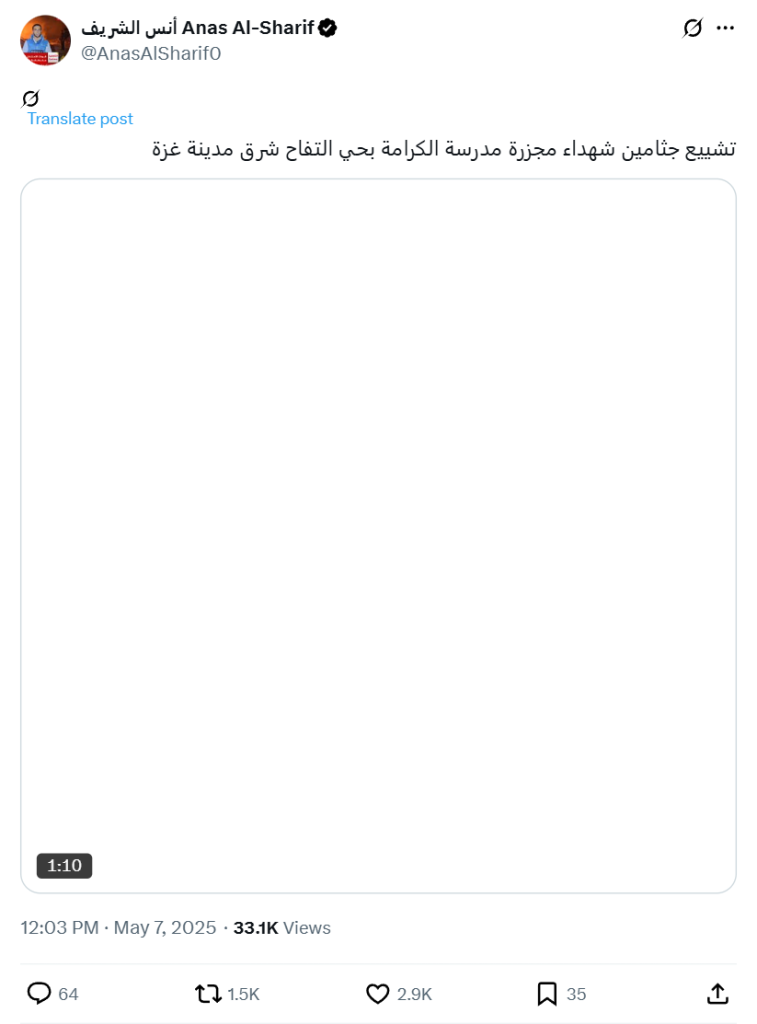Open the 12:03 PM May 7, 2025 timestamp
Image resolution: width=757 pixels, height=1024 pixels.
tap(118, 927)
